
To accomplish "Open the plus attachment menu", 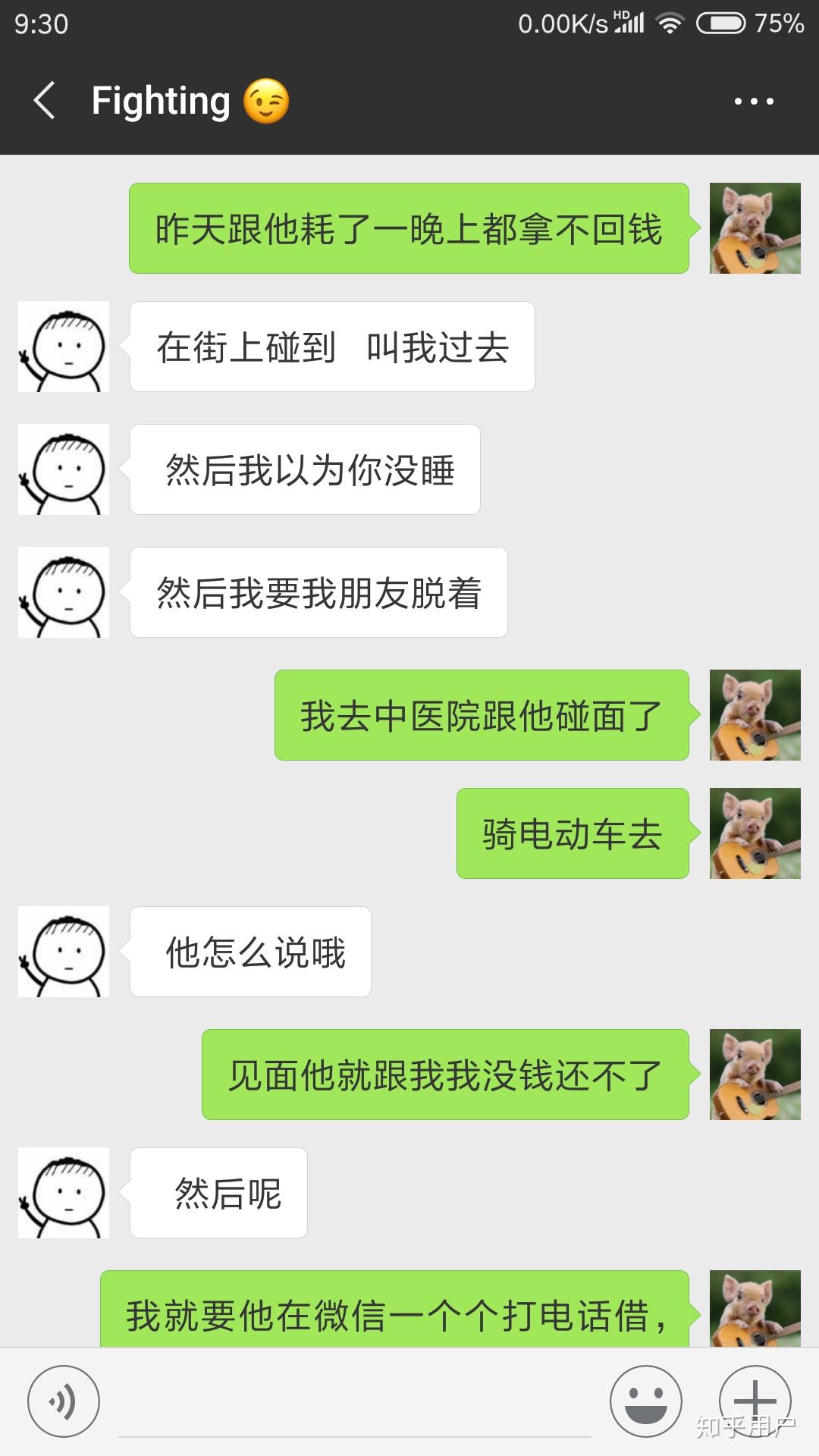I will 755,1401.
